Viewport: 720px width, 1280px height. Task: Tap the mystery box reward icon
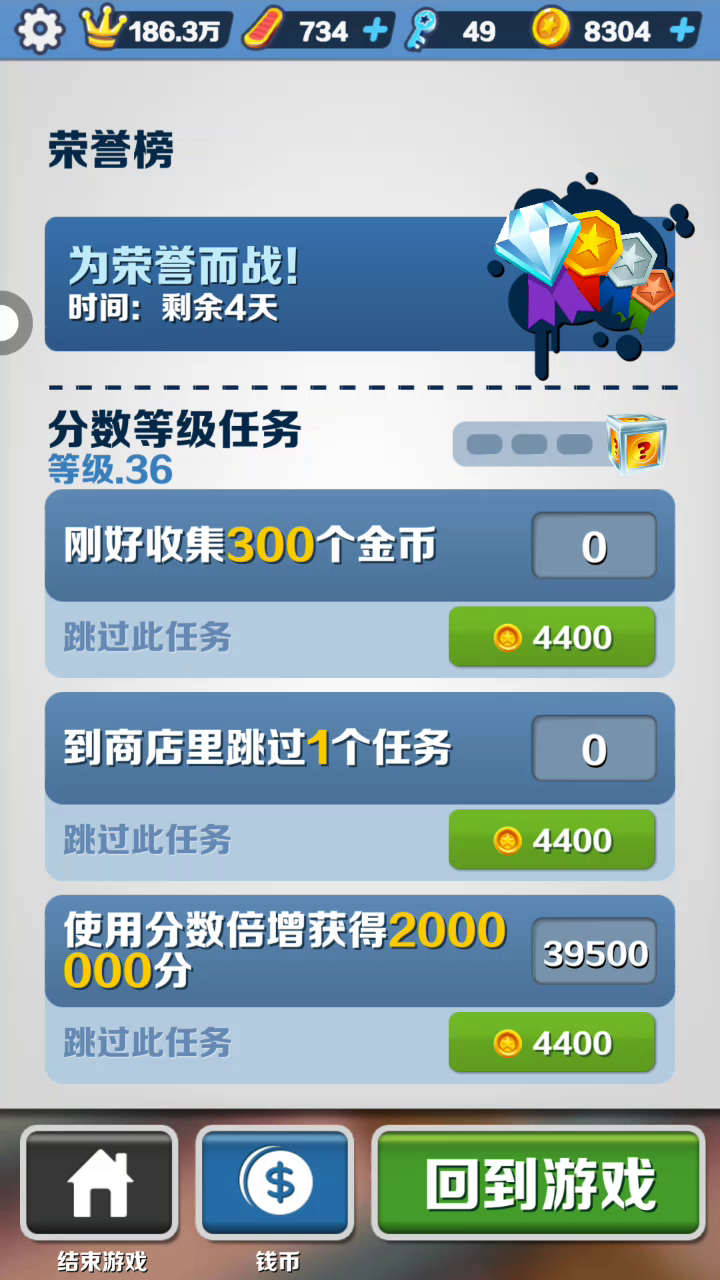pyautogui.click(x=636, y=443)
